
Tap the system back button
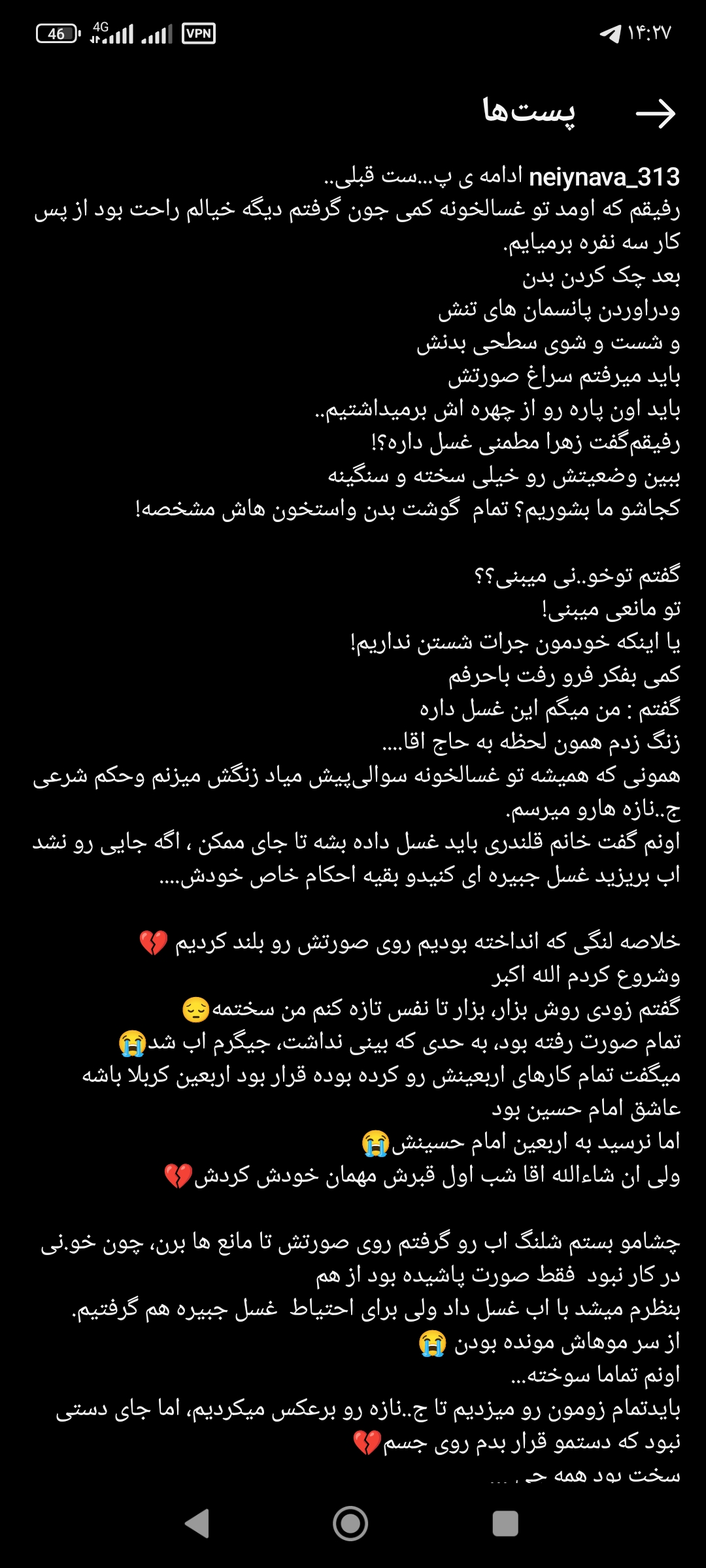point(197,1524)
